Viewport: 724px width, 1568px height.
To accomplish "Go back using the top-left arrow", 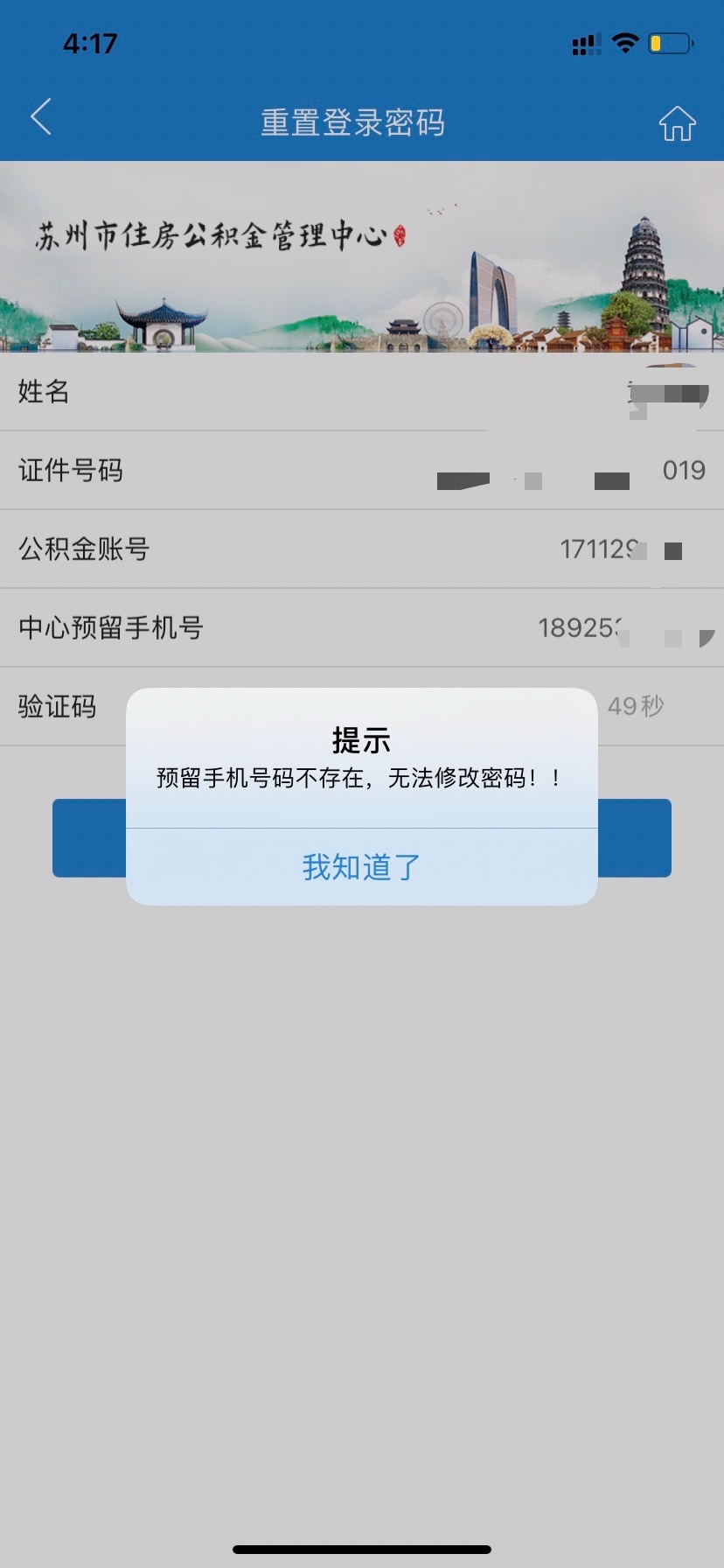I will tap(41, 117).
